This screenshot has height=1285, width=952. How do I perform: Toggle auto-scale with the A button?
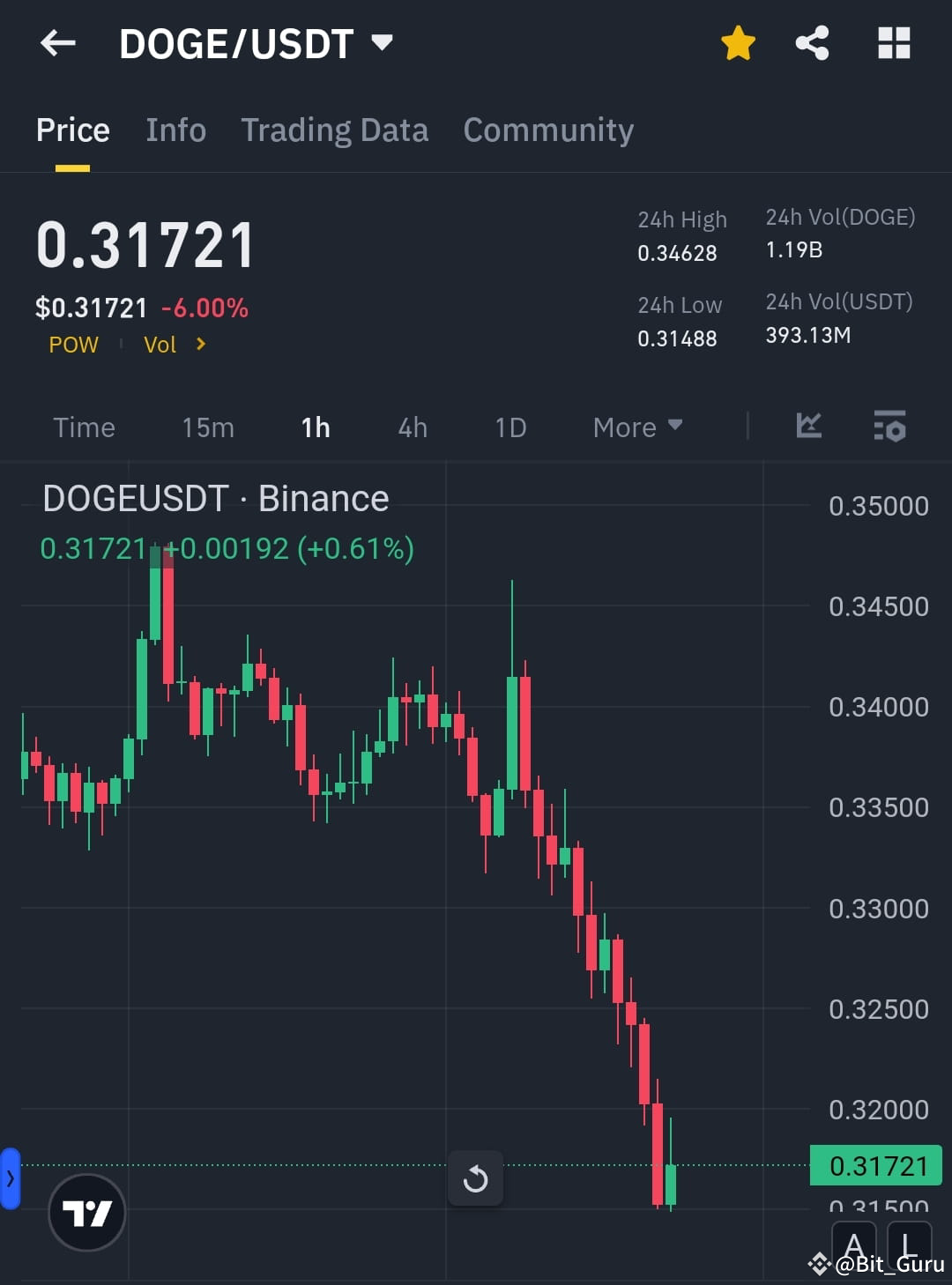coord(855,1244)
